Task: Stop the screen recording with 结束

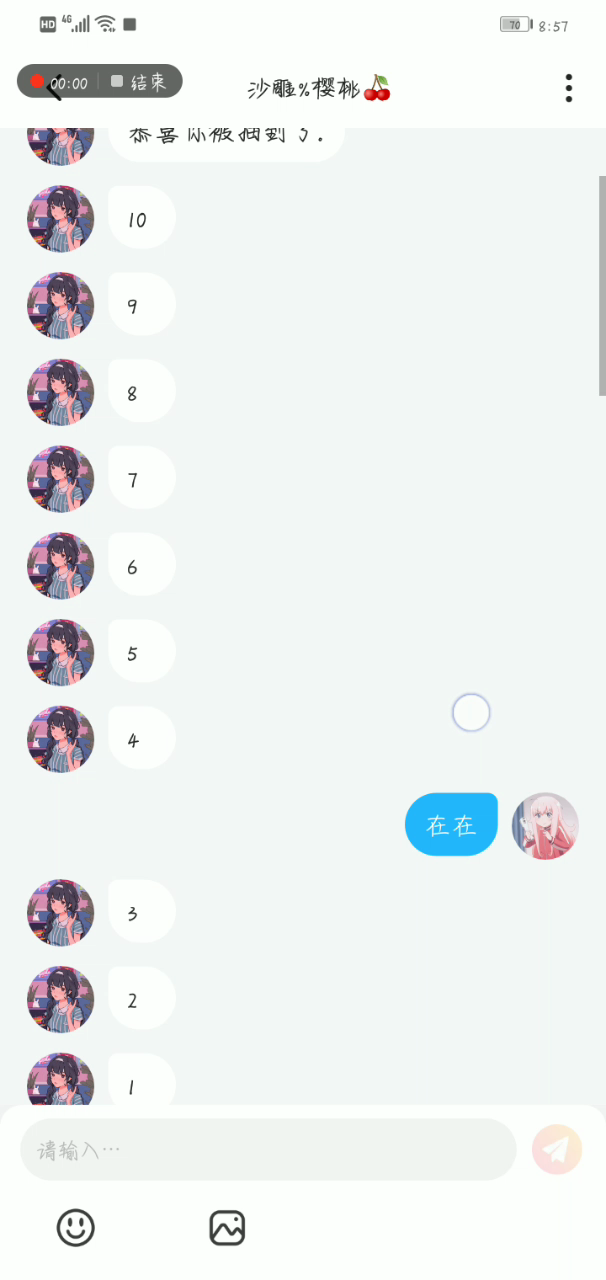Action: [140, 82]
